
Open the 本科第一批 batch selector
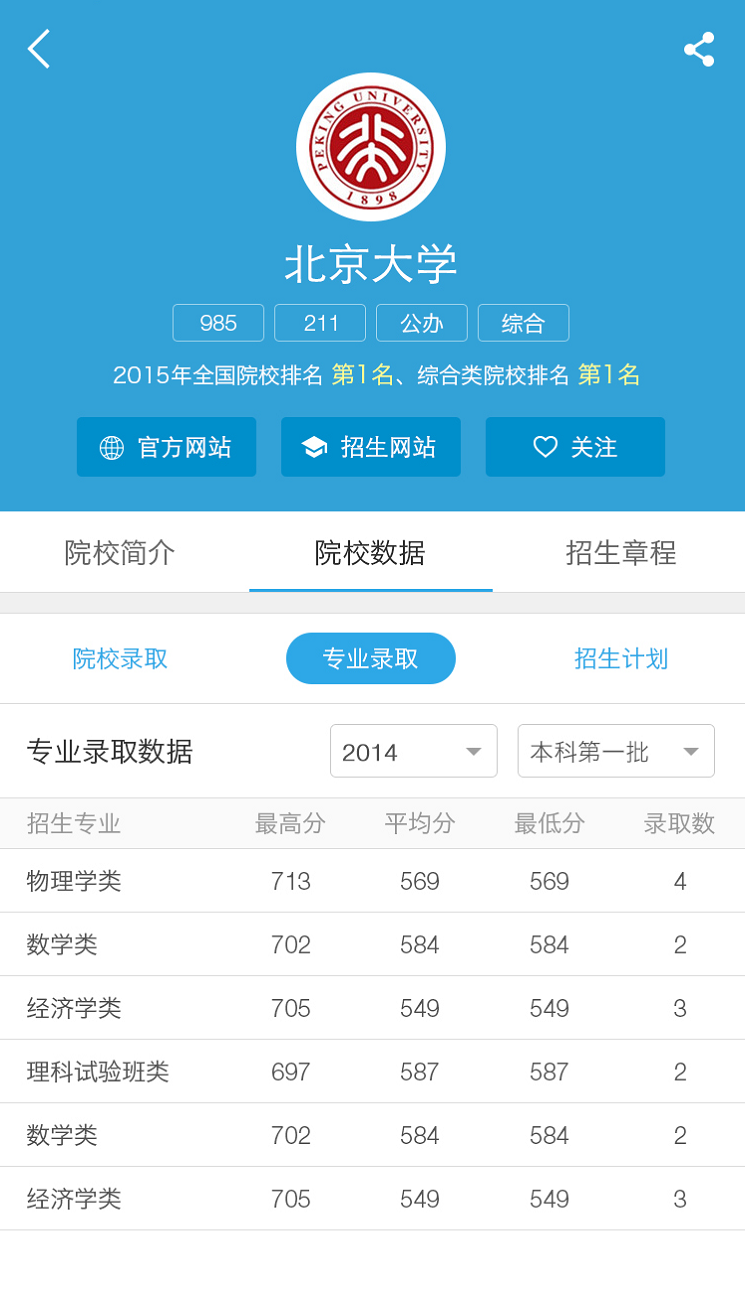pyautogui.click(x=616, y=751)
